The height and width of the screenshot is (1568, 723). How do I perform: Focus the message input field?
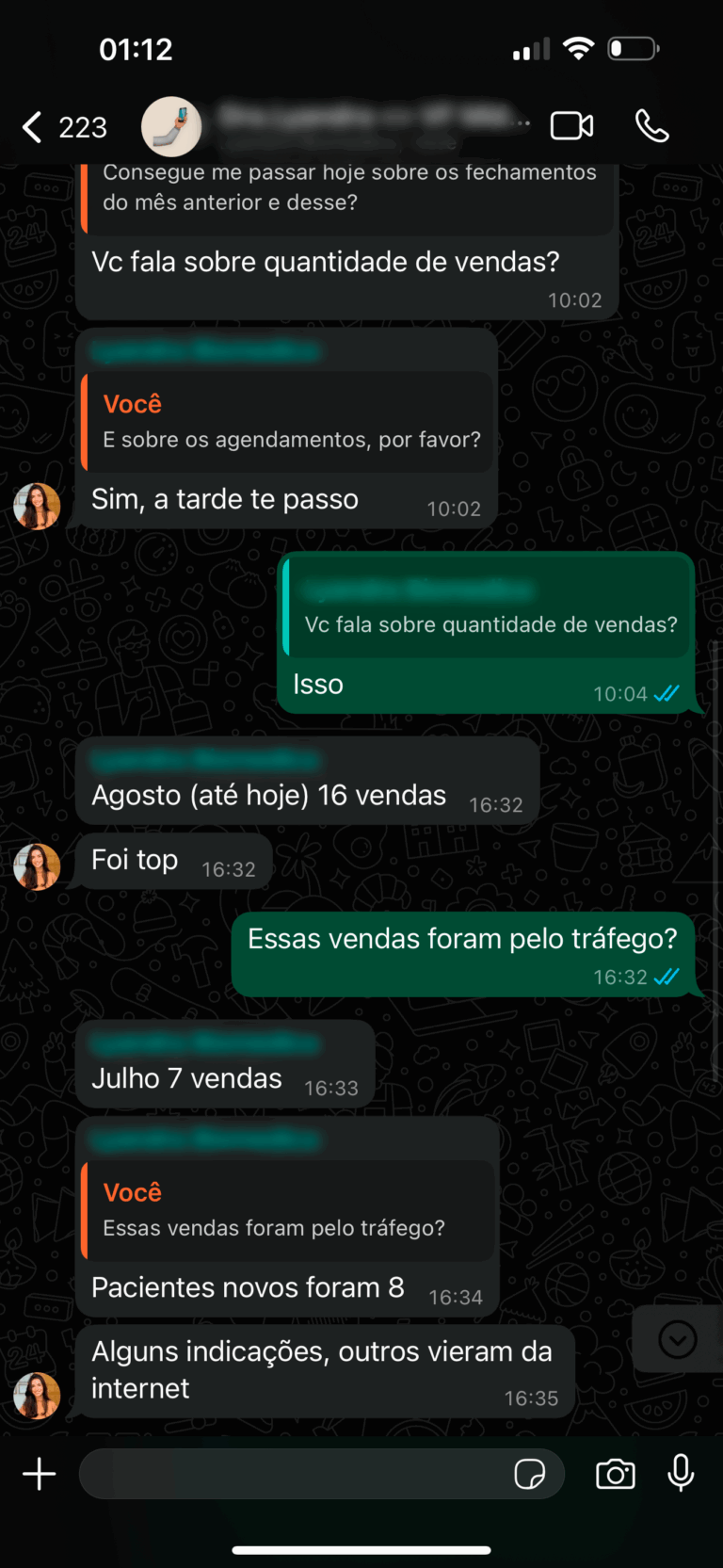(292, 1474)
